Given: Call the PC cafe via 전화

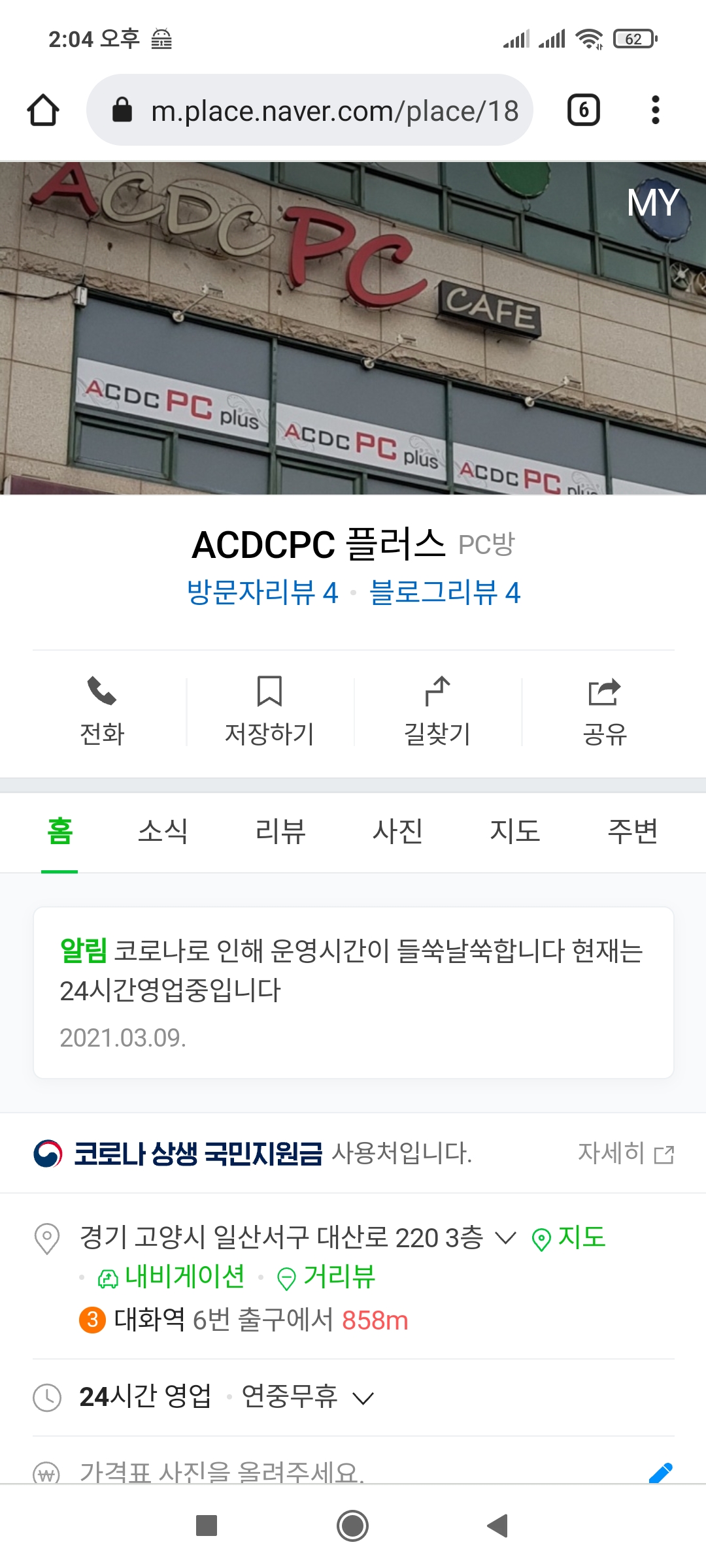Looking at the screenshot, I should tap(102, 711).
